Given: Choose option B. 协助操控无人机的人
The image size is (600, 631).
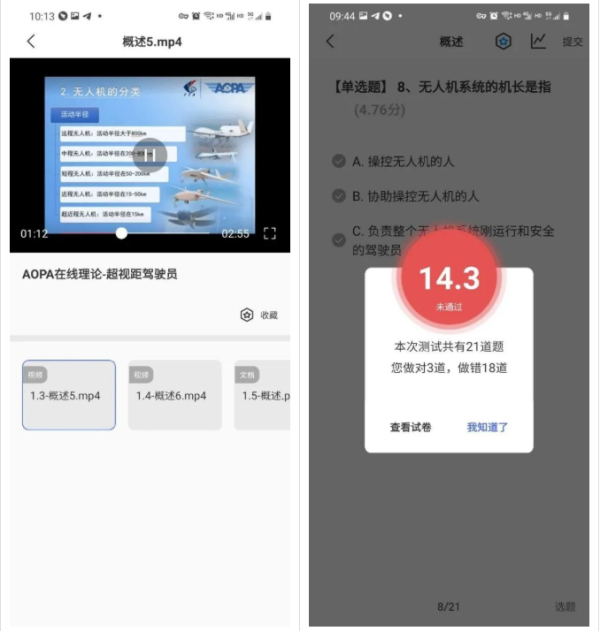Looking at the screenshot, I should pos(415,196).
